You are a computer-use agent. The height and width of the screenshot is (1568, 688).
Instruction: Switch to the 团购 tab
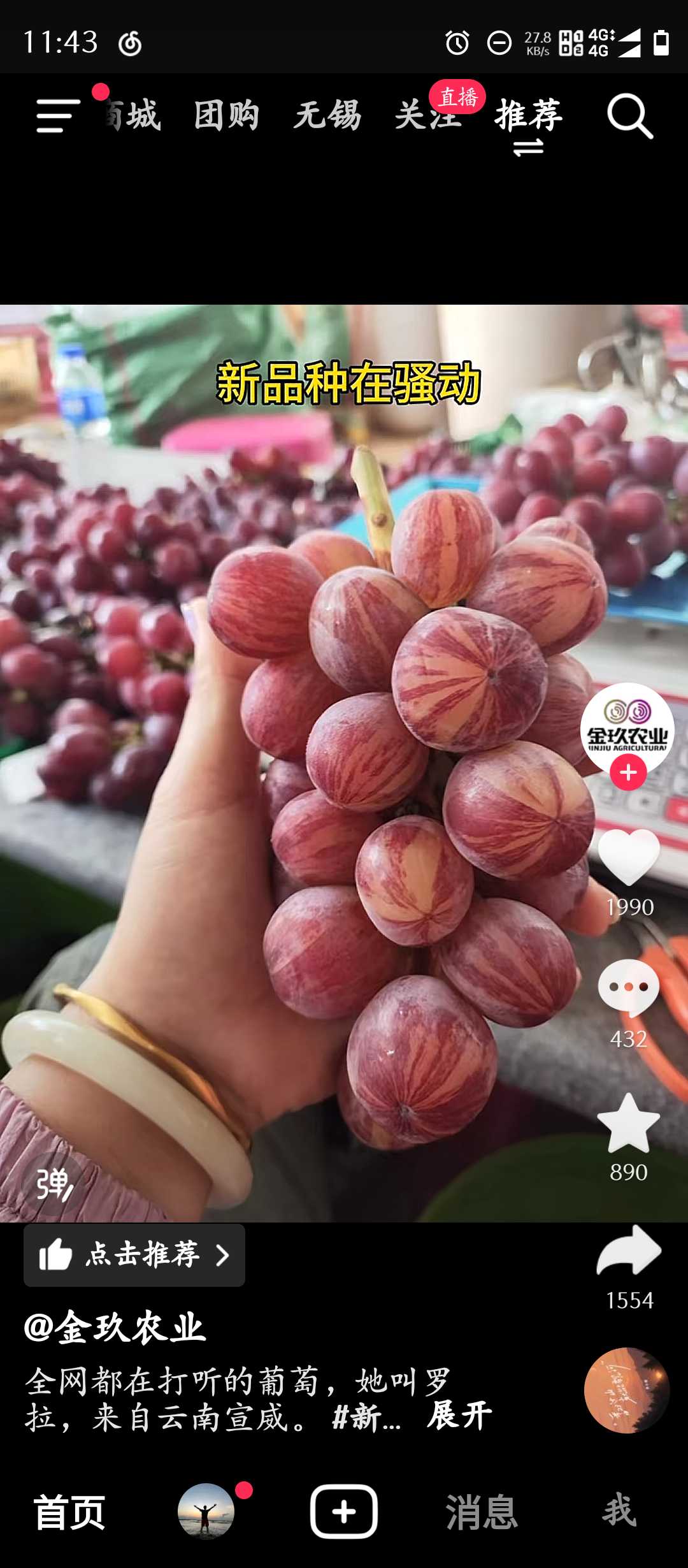226,115
